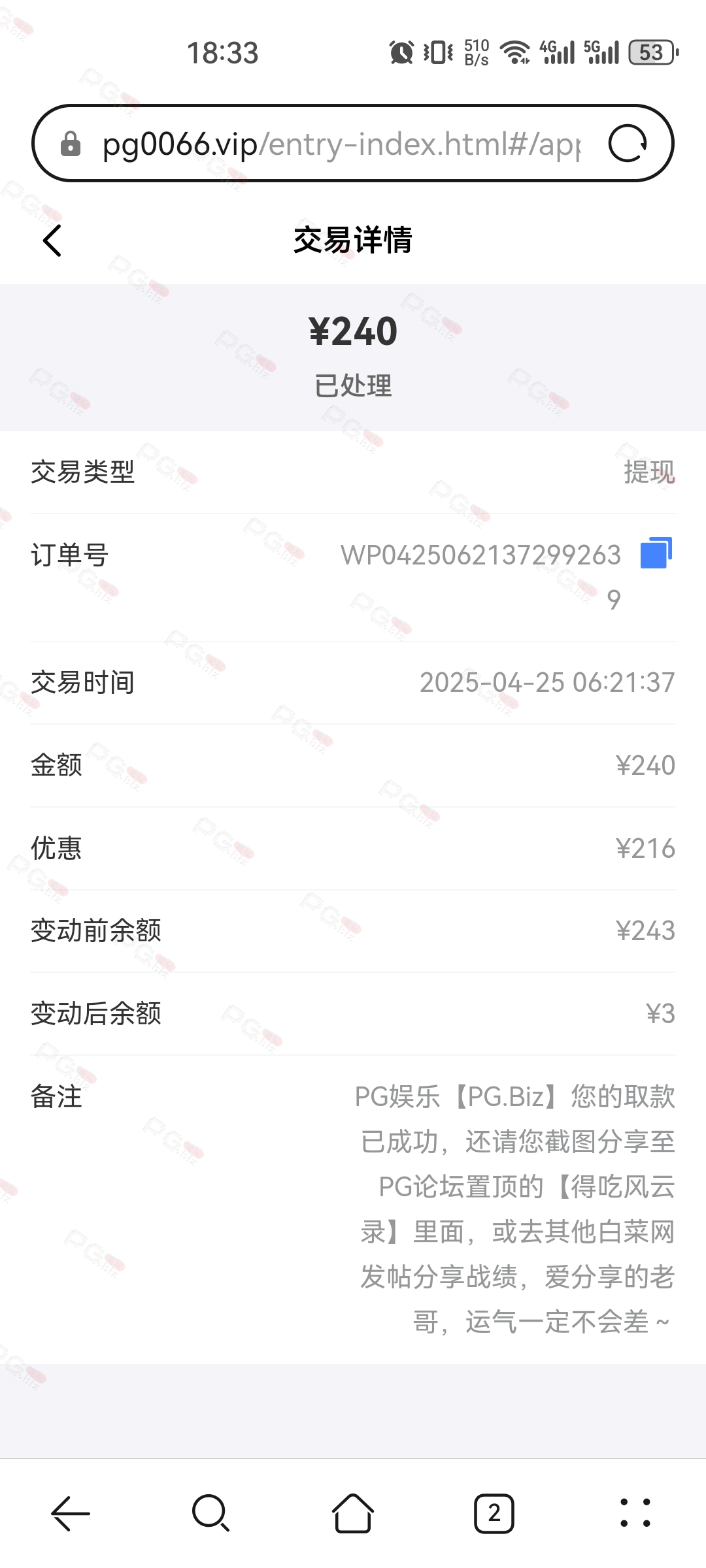This screenshot has width=706, height=1568.
Task: Go back from the 交易详情 page
Action: pyautogui.click(x=52, y=240)
